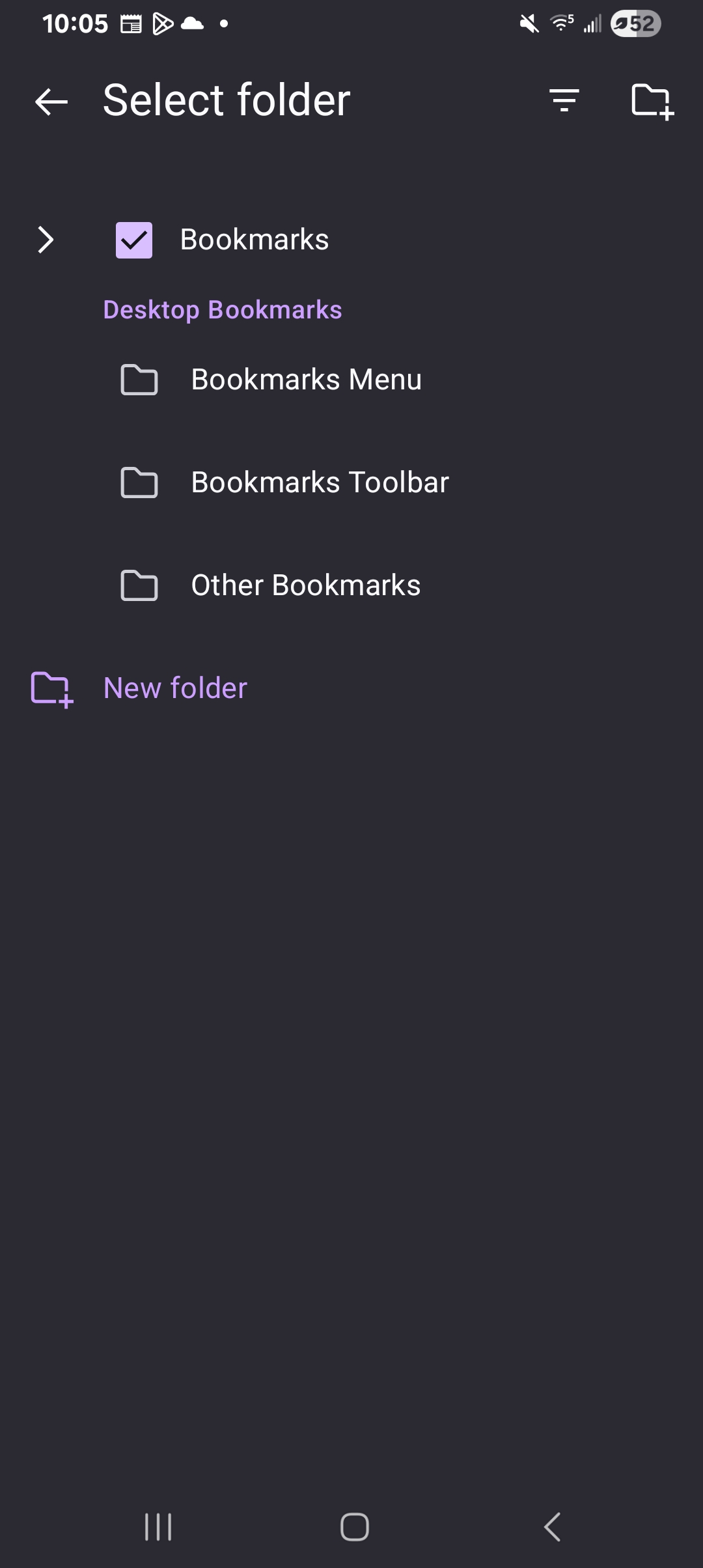Go back from Select folder screen
This screenshot has width=703, height=1568.
(x=51, y=102)
